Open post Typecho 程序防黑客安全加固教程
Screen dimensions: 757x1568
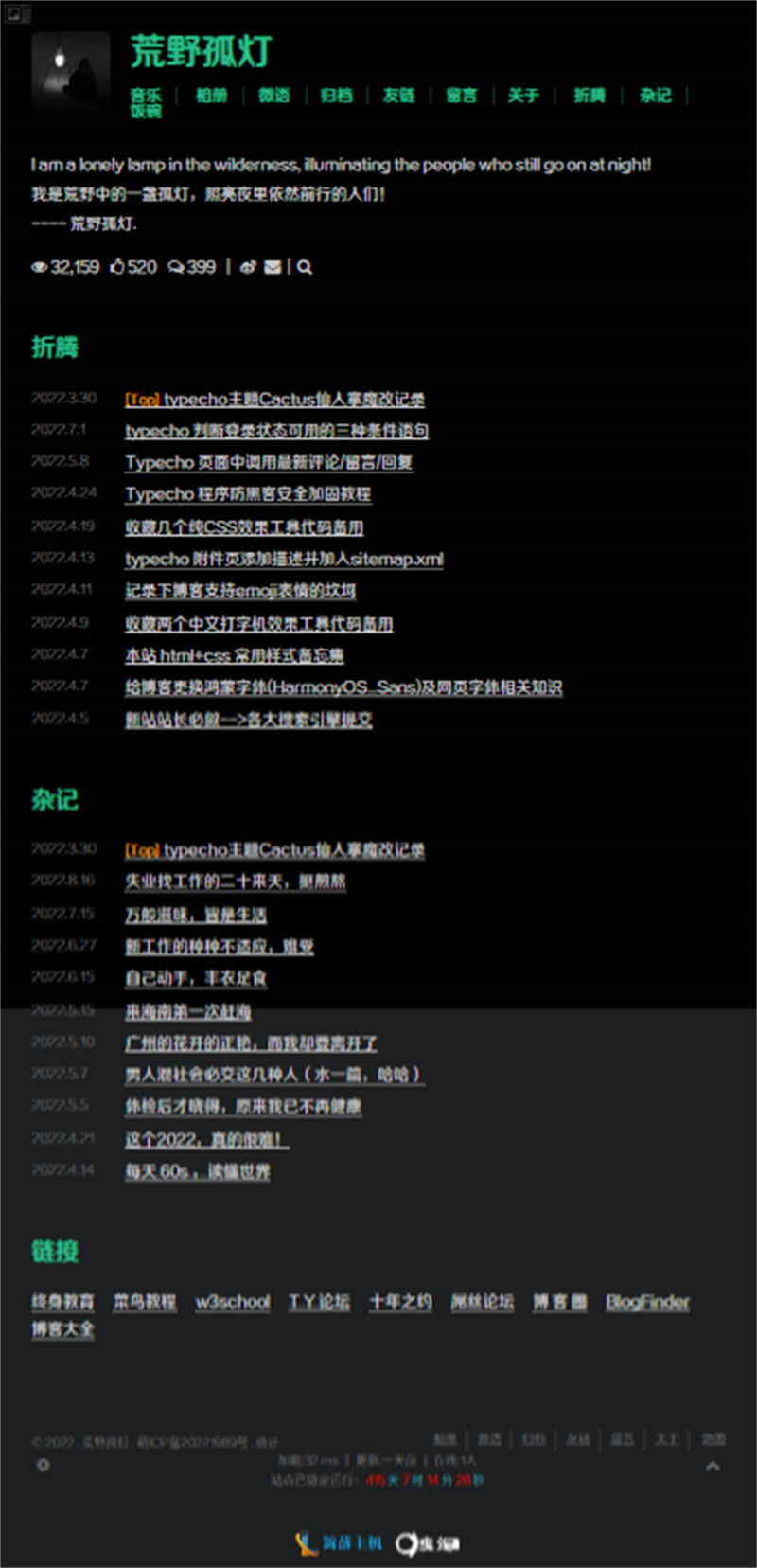tap(248, 494)
